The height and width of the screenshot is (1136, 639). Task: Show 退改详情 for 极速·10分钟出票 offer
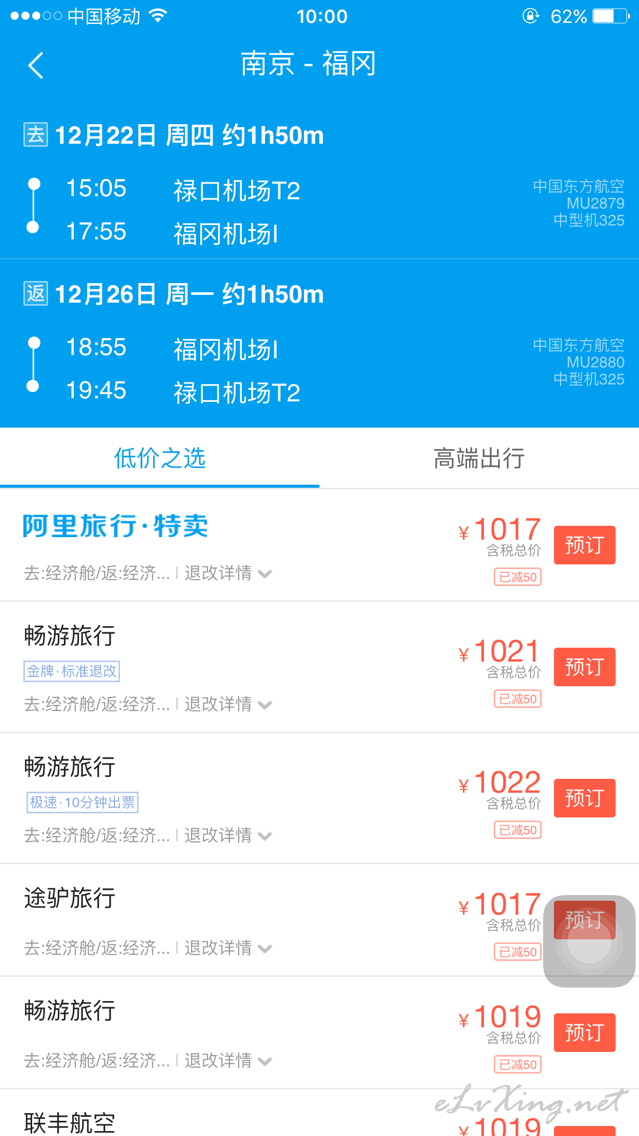pyautogui.click(x=228, y=835)
